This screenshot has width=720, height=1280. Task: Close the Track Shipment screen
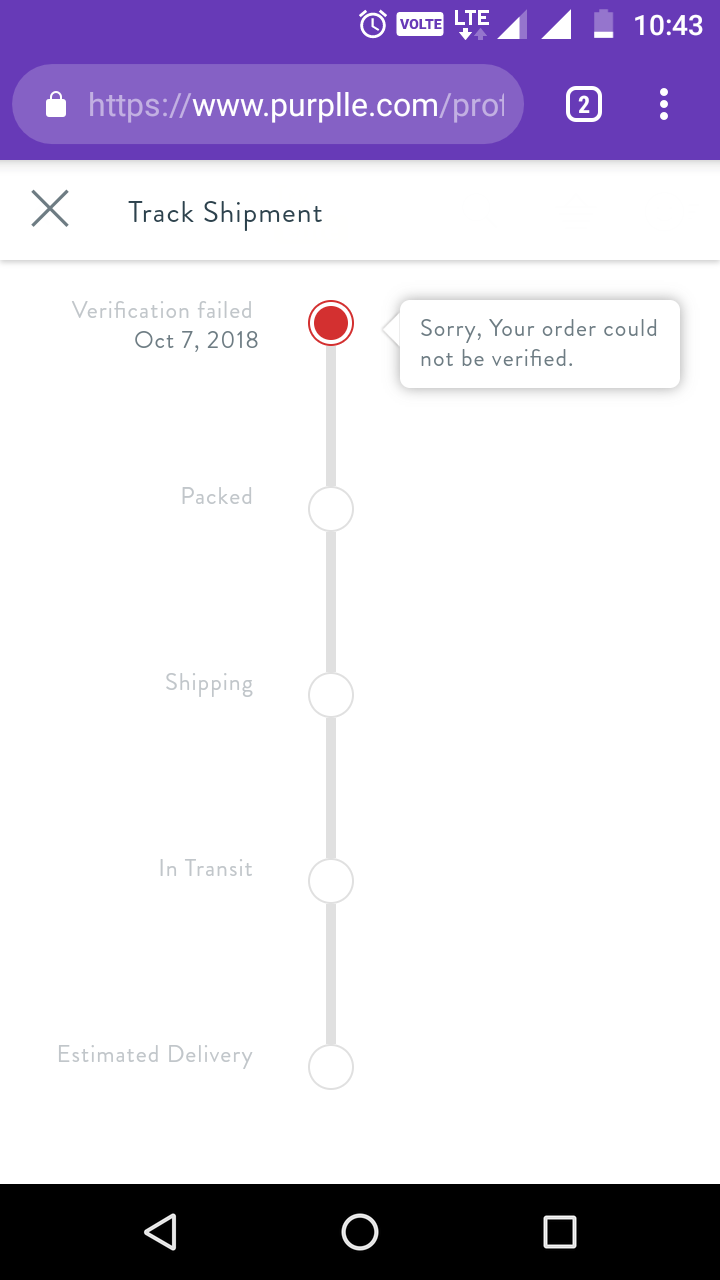click(x=50, y=210)
